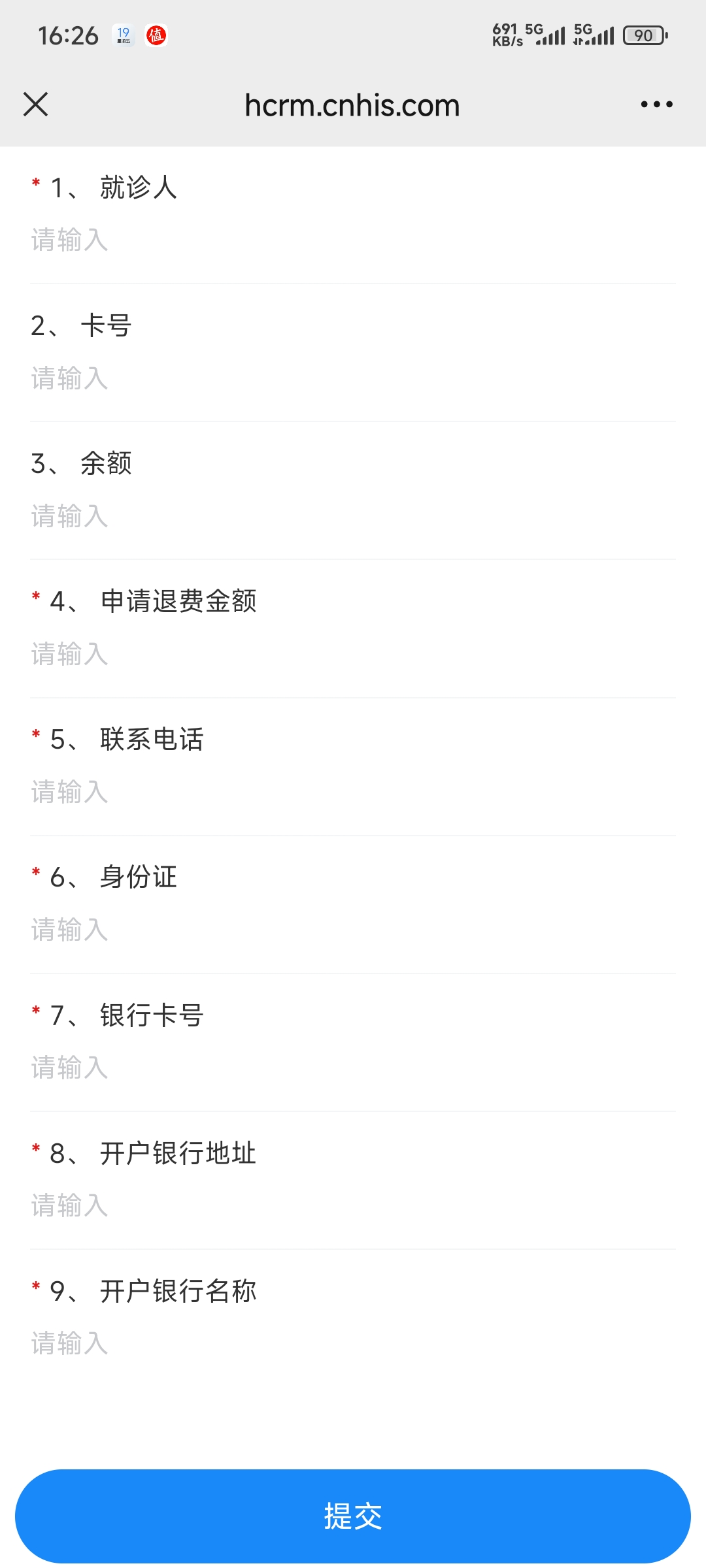The height and width of the screenshot is (1568, 706).
Task: Select the 开户银行地址 field
Action: 353,1206
